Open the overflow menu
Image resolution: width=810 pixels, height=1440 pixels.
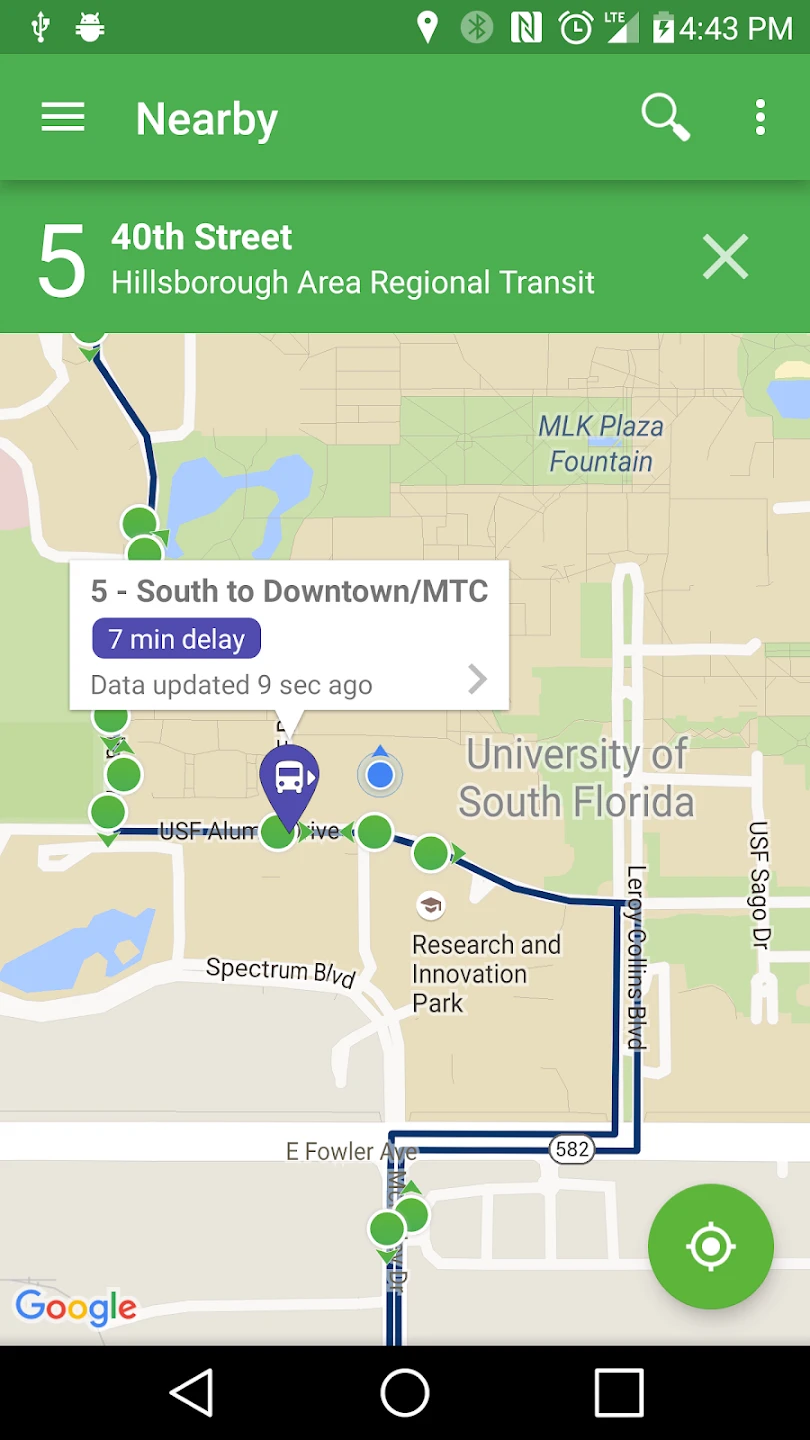click(x=760, y=118)
